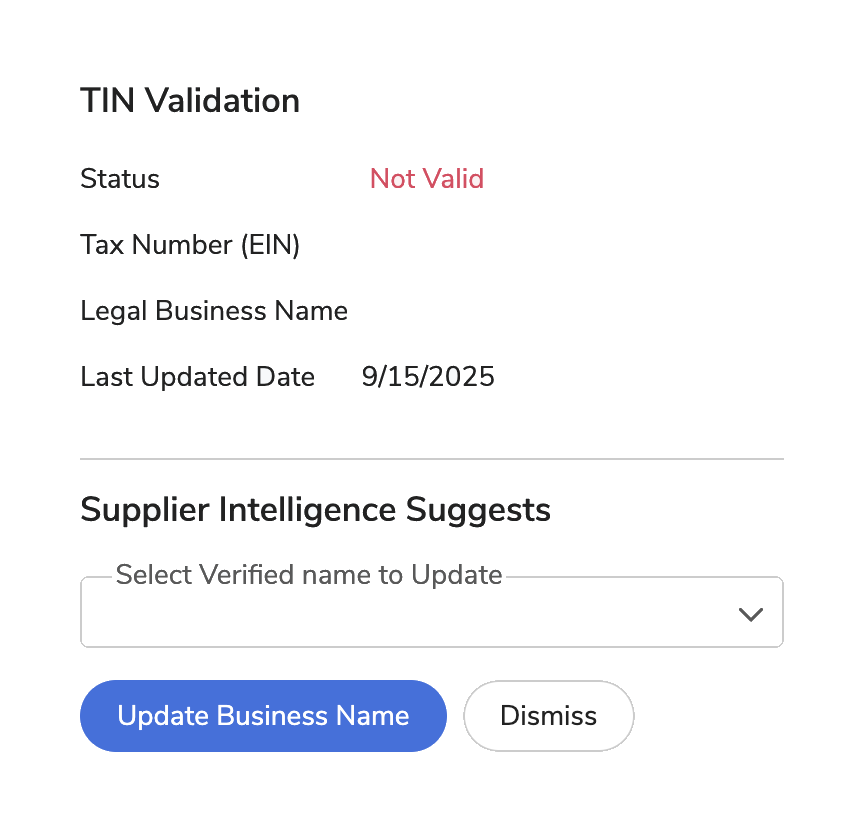Expand the Select Verified name to Update dropdown
862x818 pixels.
point(431,613)
